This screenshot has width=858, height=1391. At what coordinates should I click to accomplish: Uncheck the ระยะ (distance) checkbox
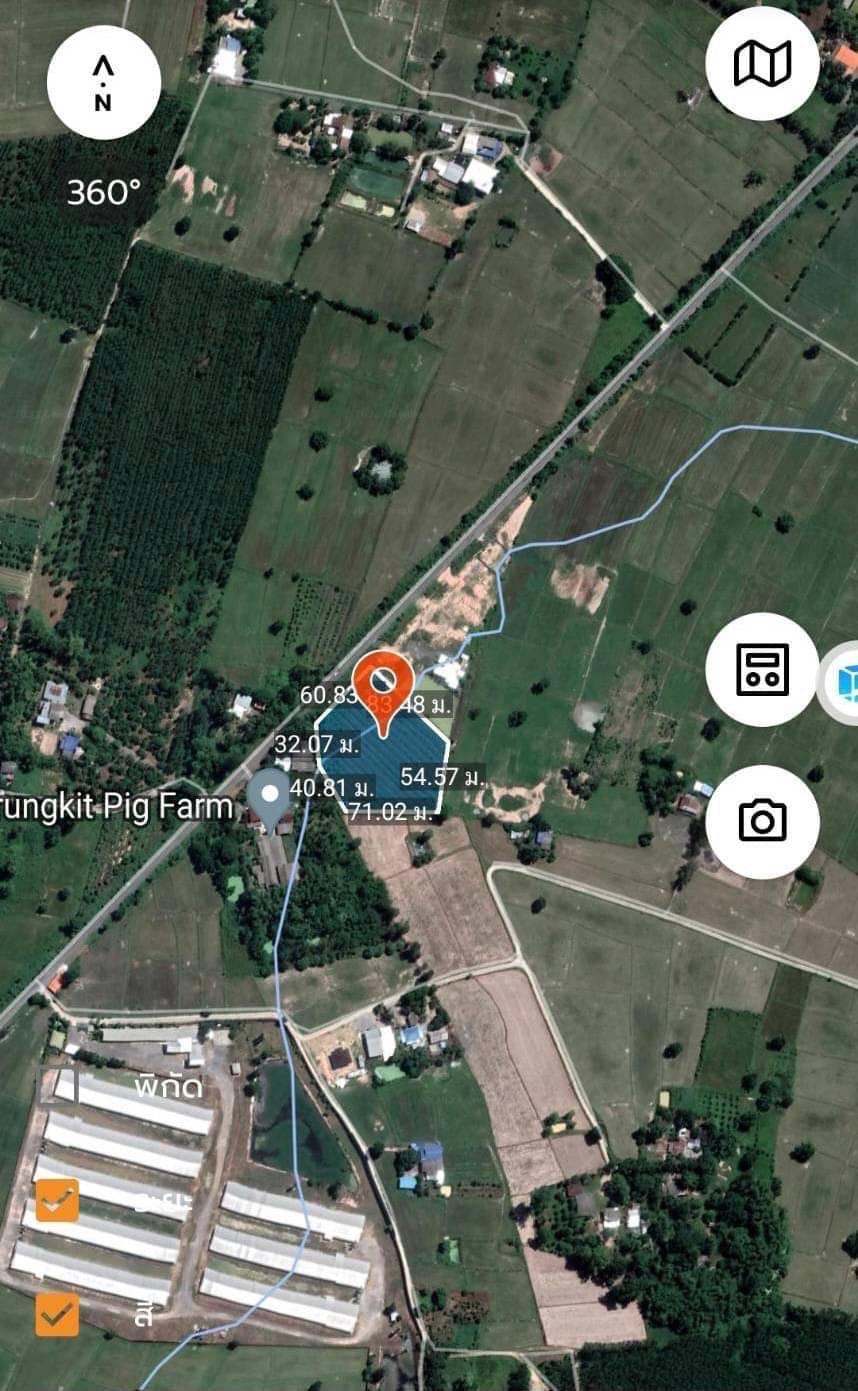click(x=56, y=1201)
